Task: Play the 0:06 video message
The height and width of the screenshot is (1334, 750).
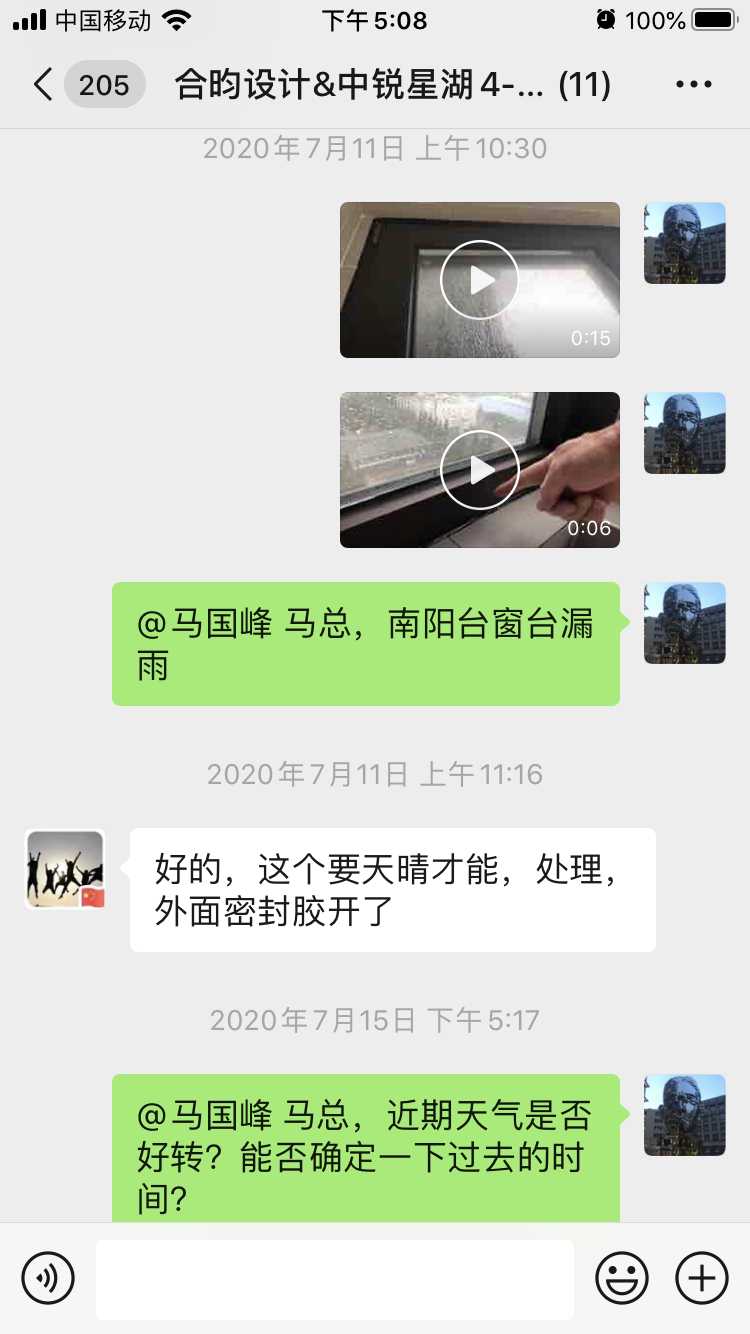Action: point(480,470)
